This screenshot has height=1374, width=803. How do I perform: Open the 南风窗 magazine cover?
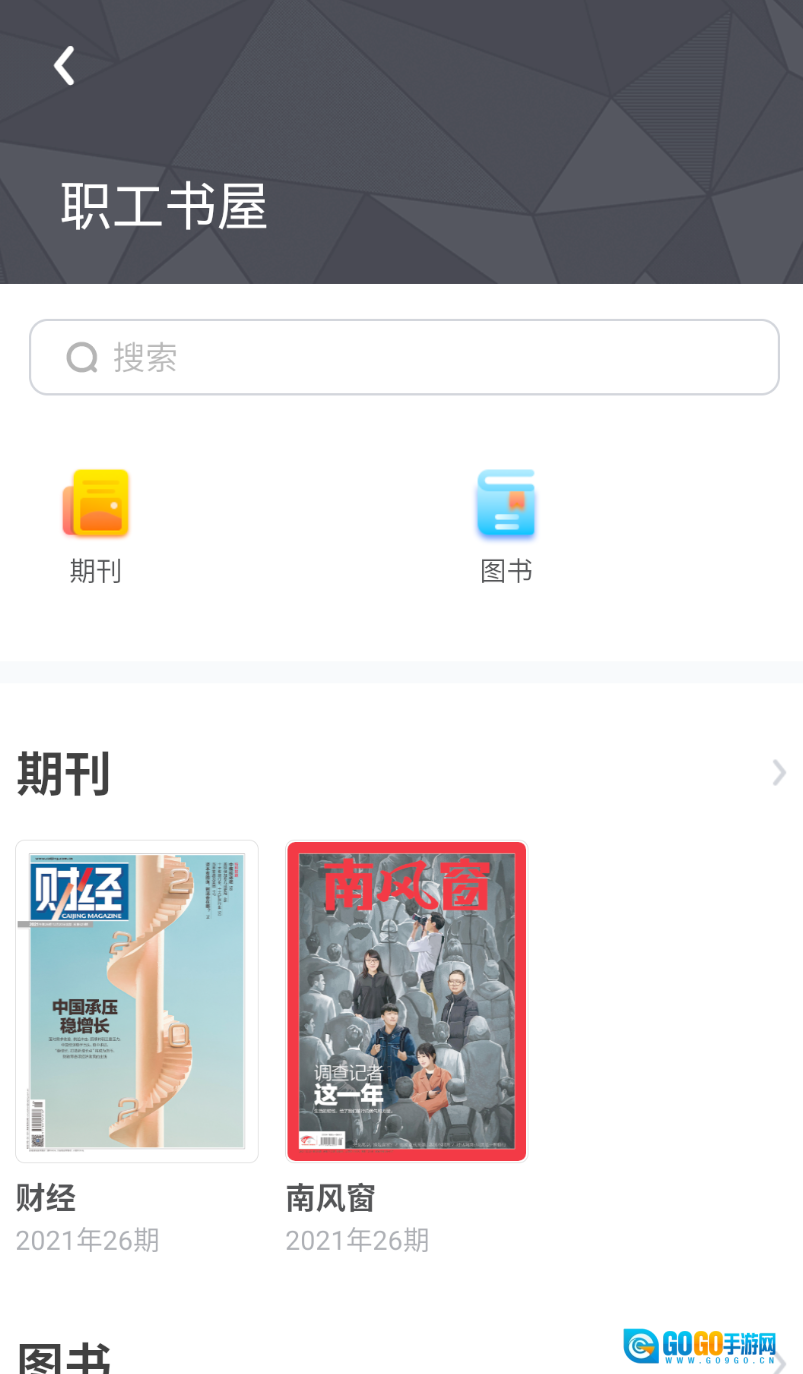(406, 1001)
